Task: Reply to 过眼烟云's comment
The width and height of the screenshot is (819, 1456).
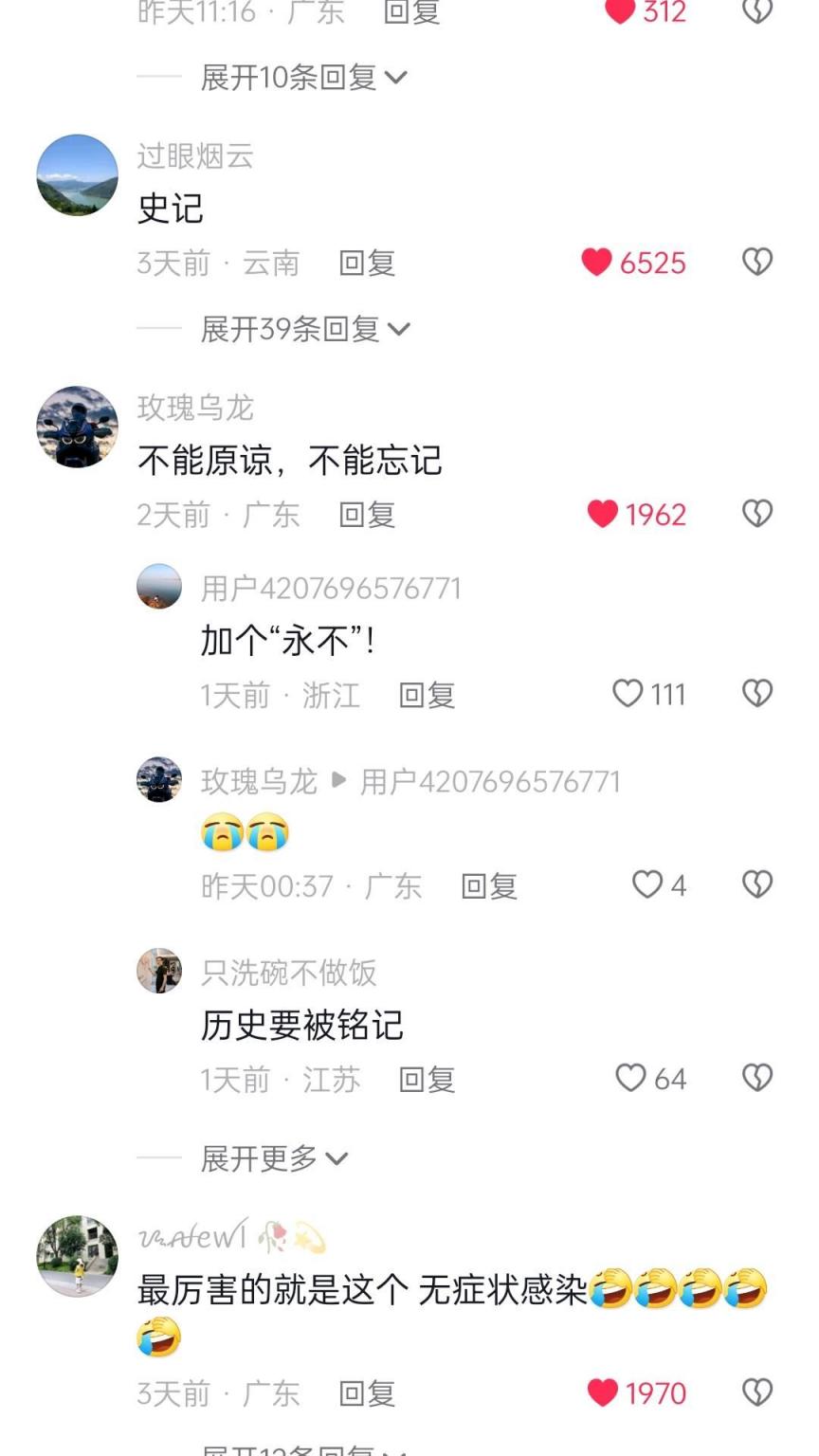Action: [x=367, y=264]
